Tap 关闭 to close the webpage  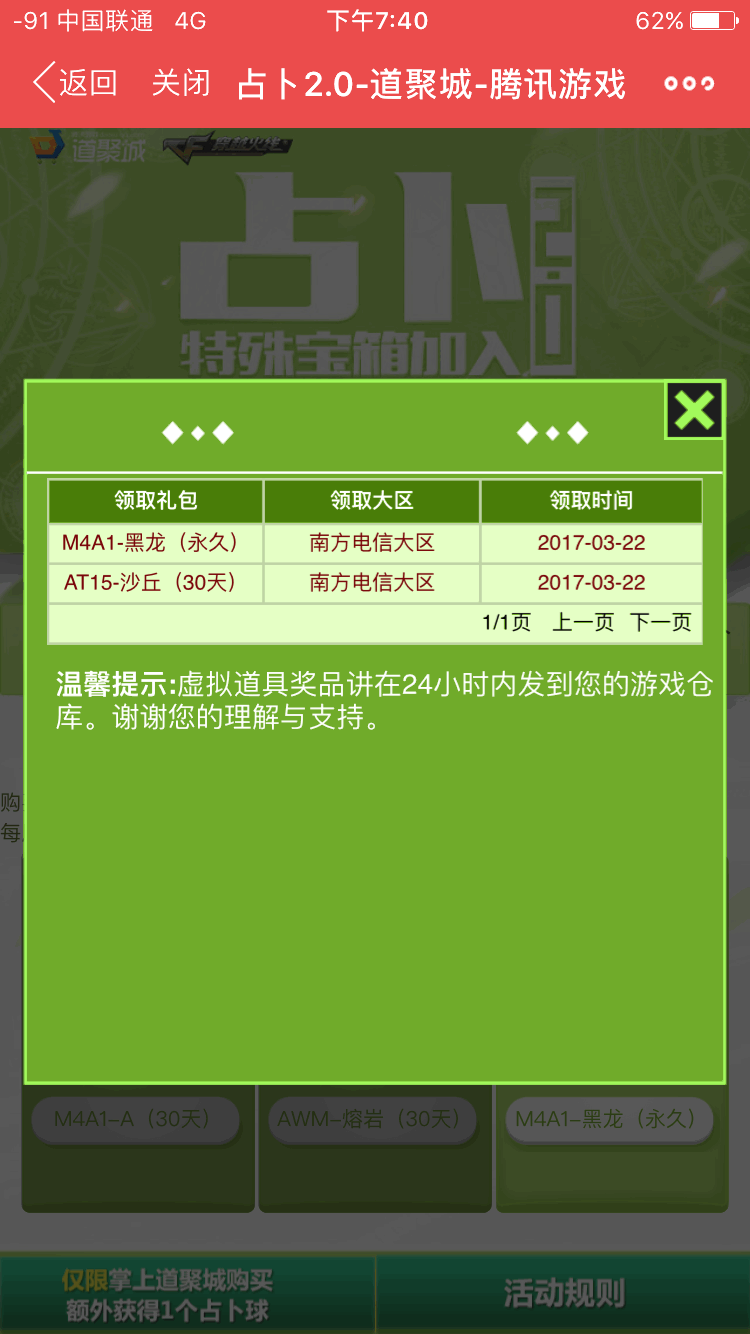[x=181, y=83]
